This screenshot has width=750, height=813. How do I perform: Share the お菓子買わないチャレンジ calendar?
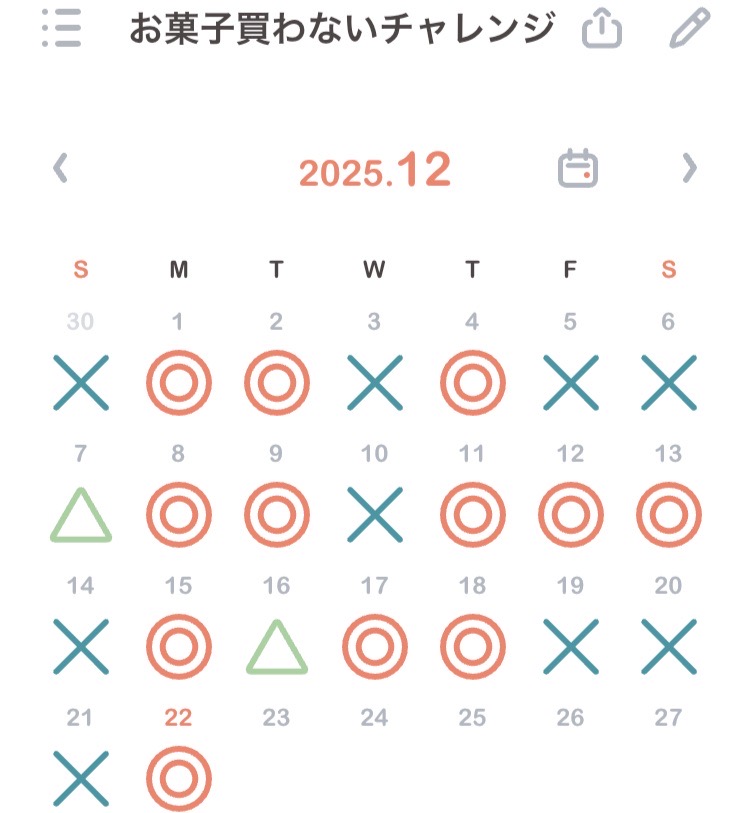(x=601, y=29)
